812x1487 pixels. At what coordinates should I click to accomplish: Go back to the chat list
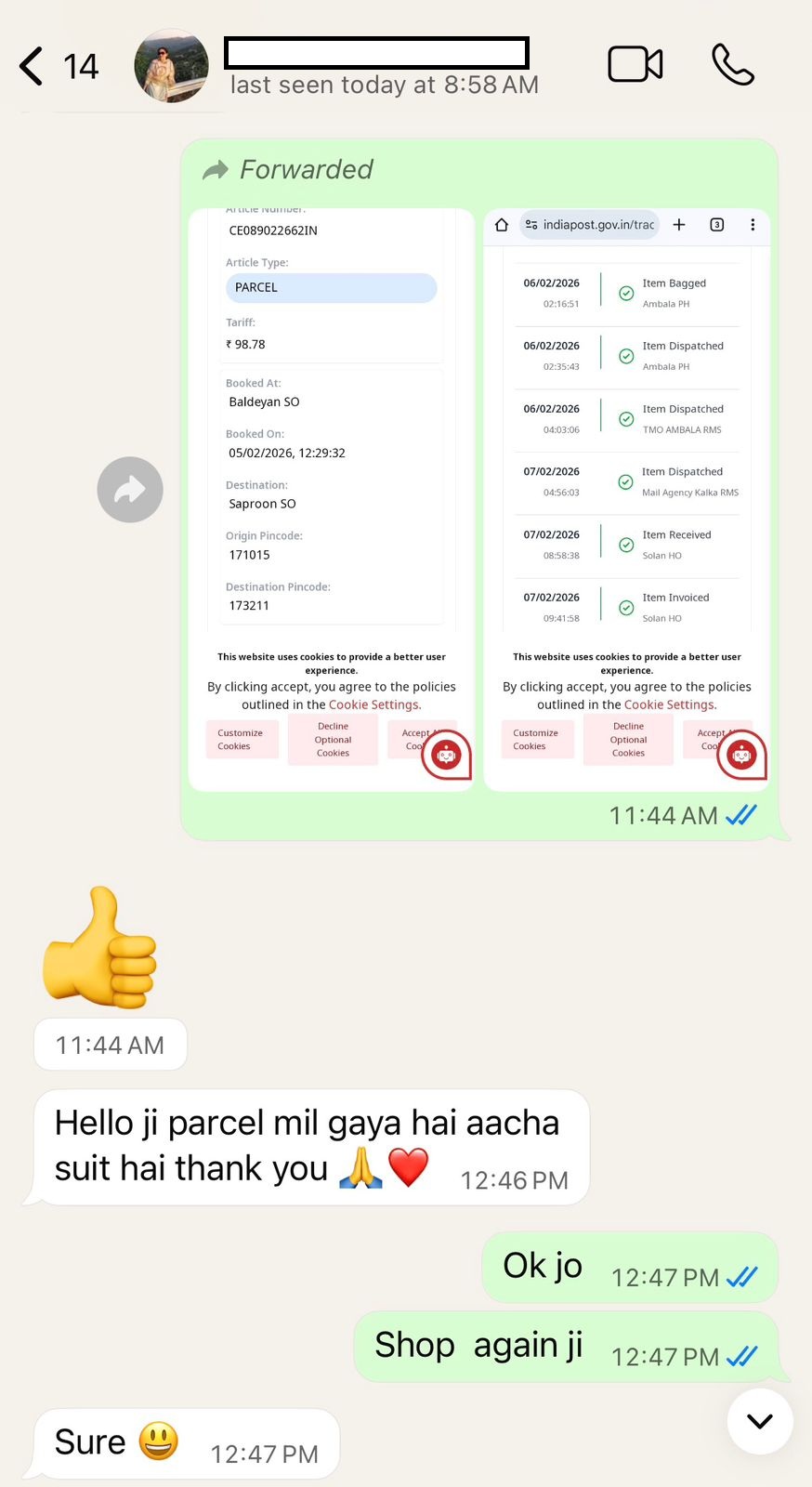coord(31,65)
